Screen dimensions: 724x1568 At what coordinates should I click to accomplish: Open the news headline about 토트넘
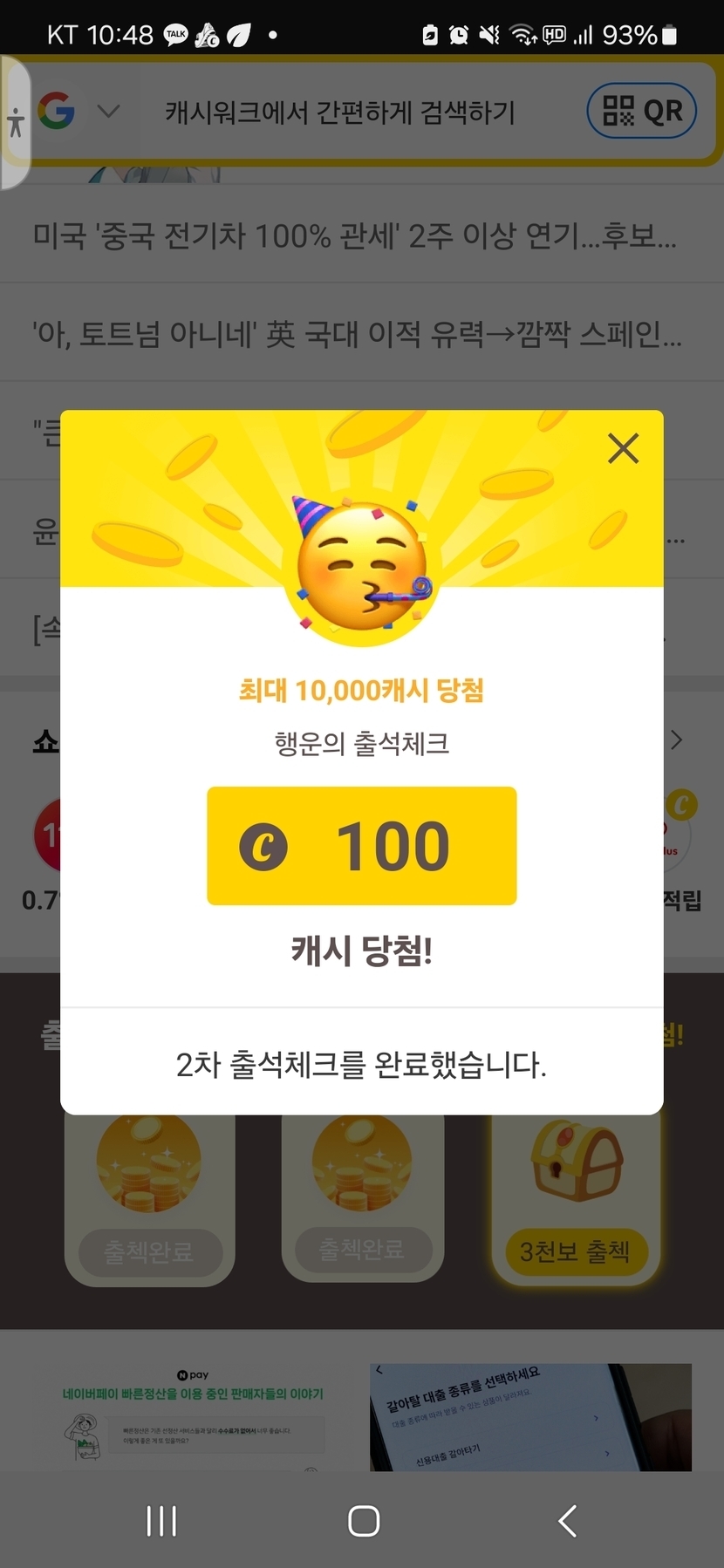[358, 334]
